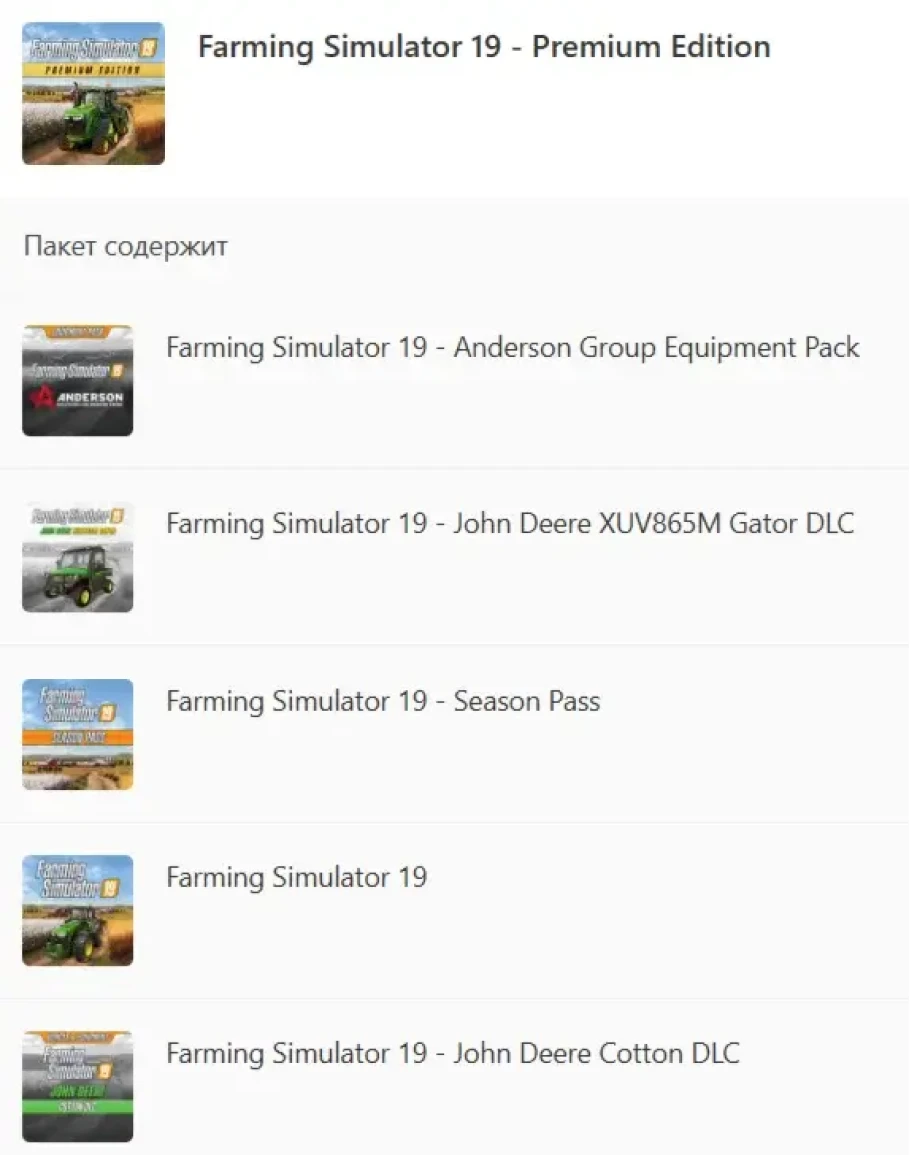The width and height of the screenshot is (910, 1155).
Task: Open the Farming Simulator 19 - Premium Edition header
Action: [x=484, y=47]
